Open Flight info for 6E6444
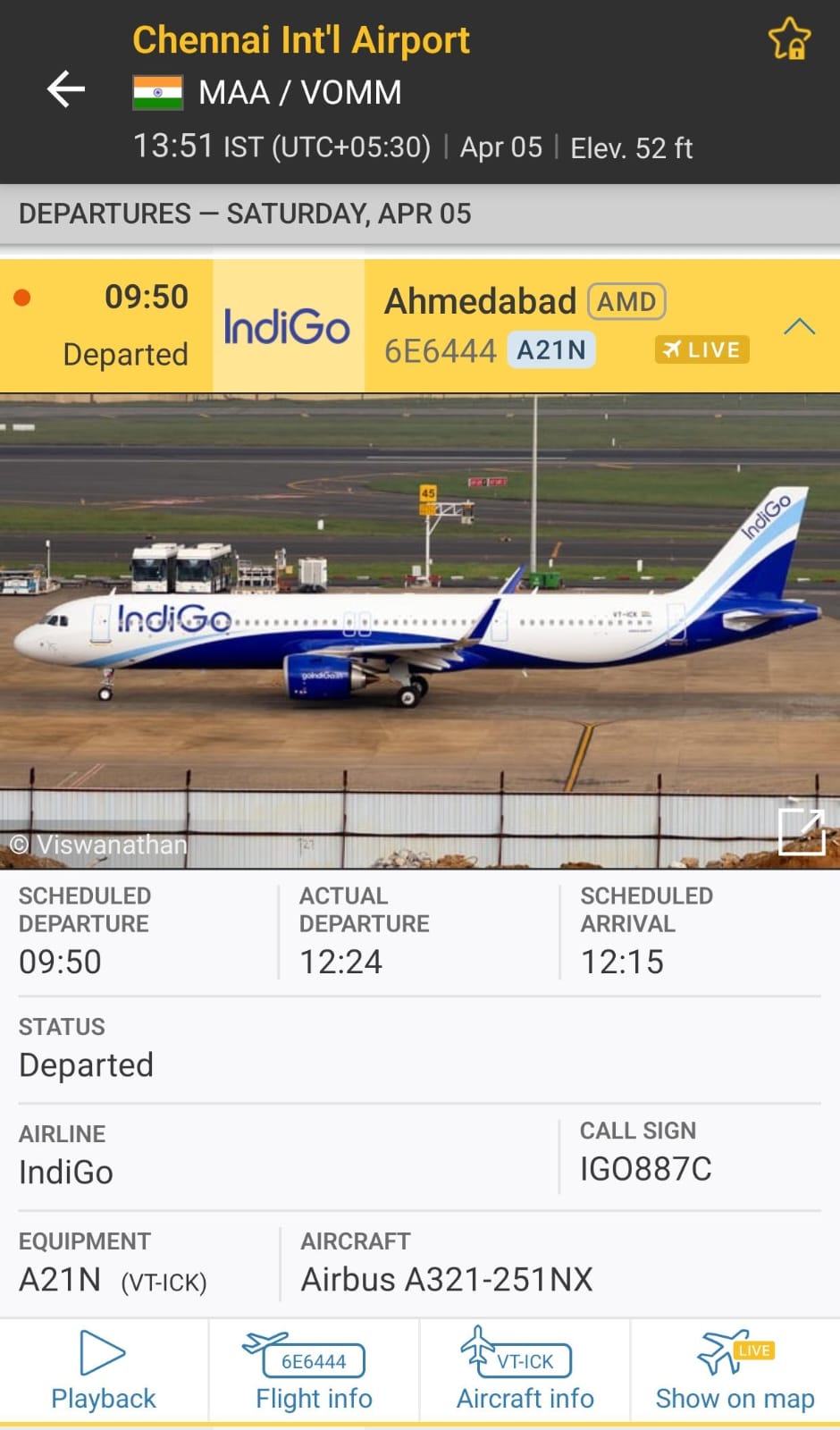 pos(314,1370)
